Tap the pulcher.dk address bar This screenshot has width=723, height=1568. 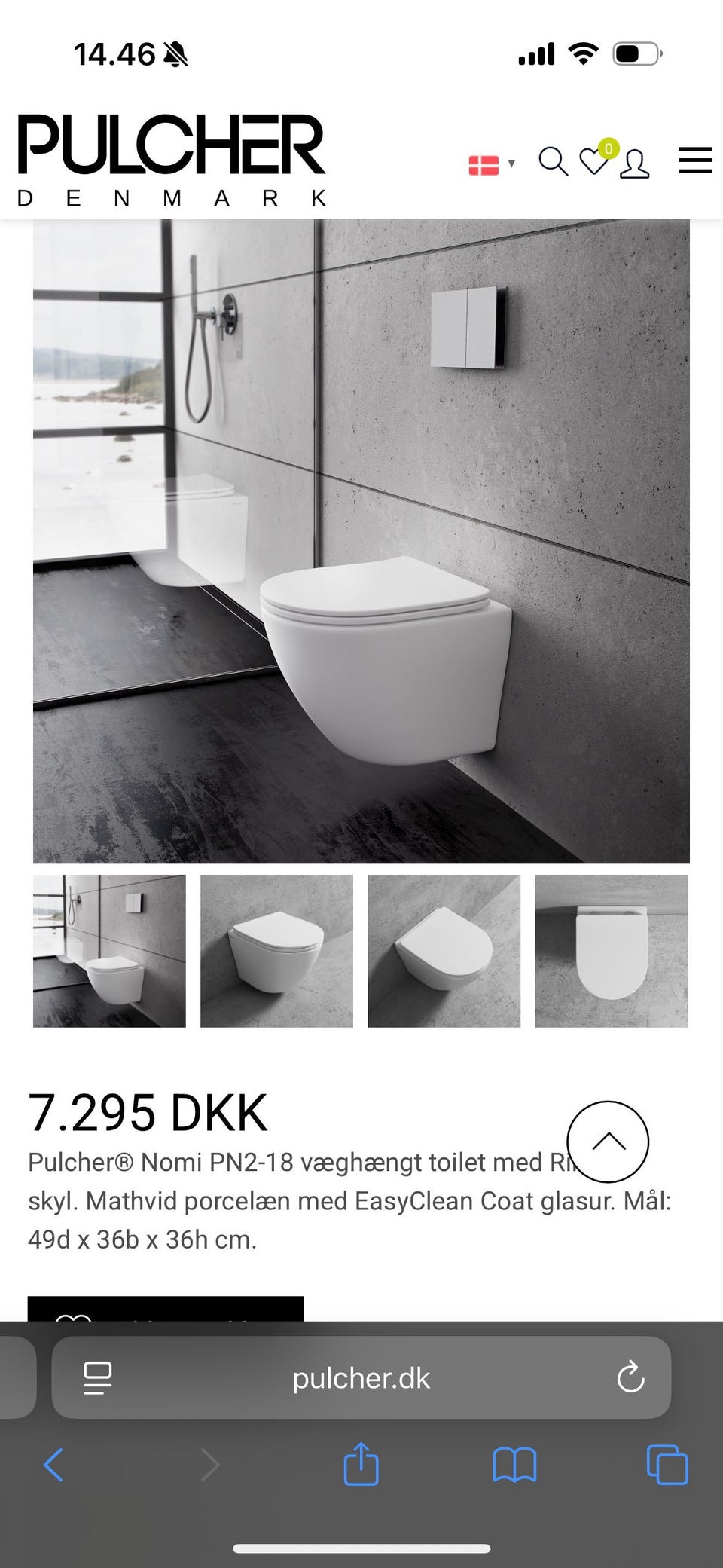(361, 1379)
